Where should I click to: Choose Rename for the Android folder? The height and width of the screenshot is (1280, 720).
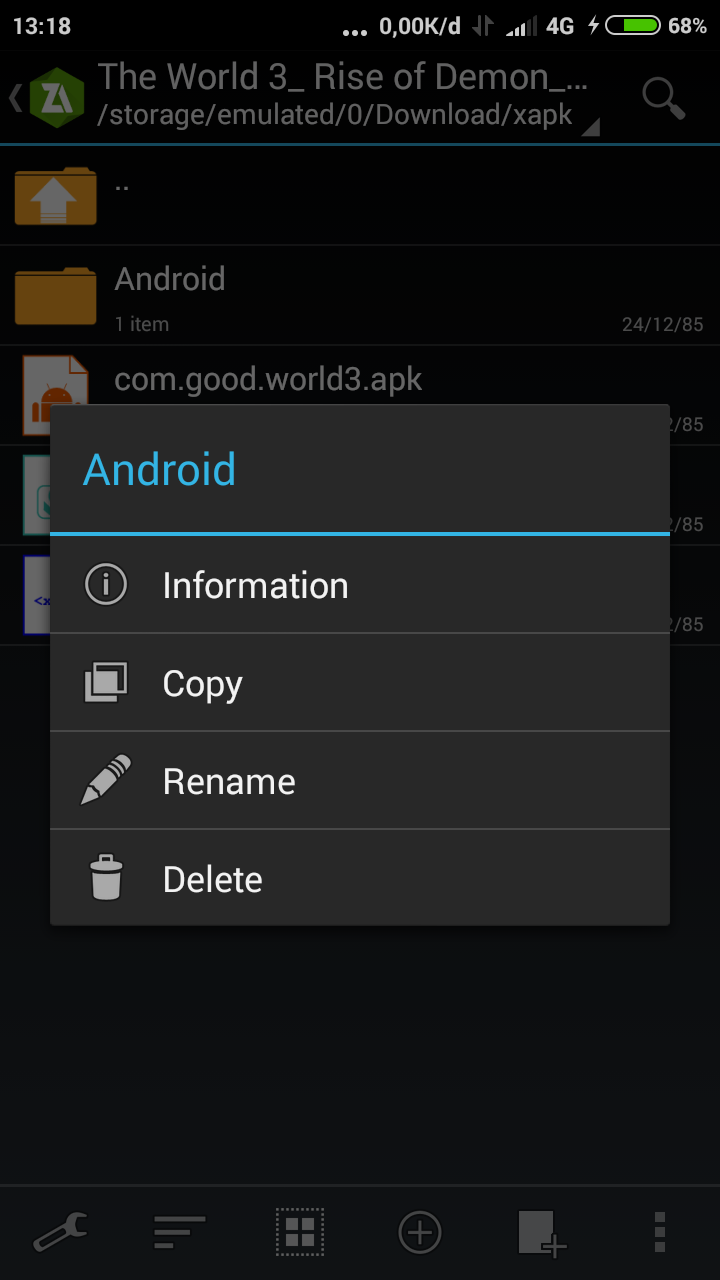[x=360, y=781]
